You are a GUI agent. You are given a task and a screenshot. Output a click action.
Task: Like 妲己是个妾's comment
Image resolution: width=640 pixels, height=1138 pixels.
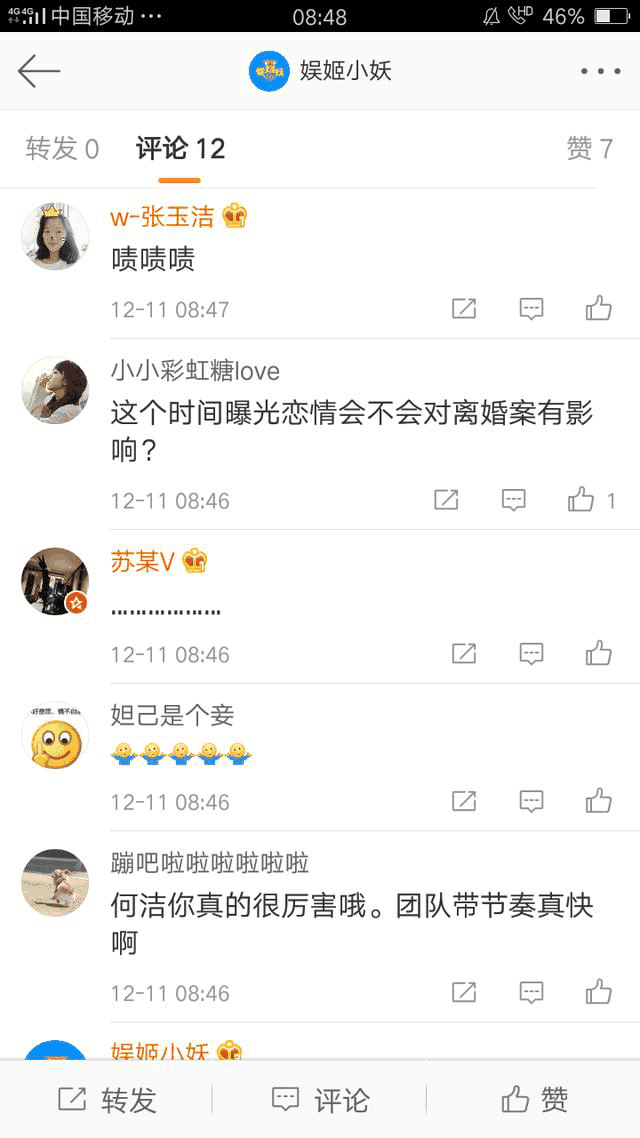[599, 801]
